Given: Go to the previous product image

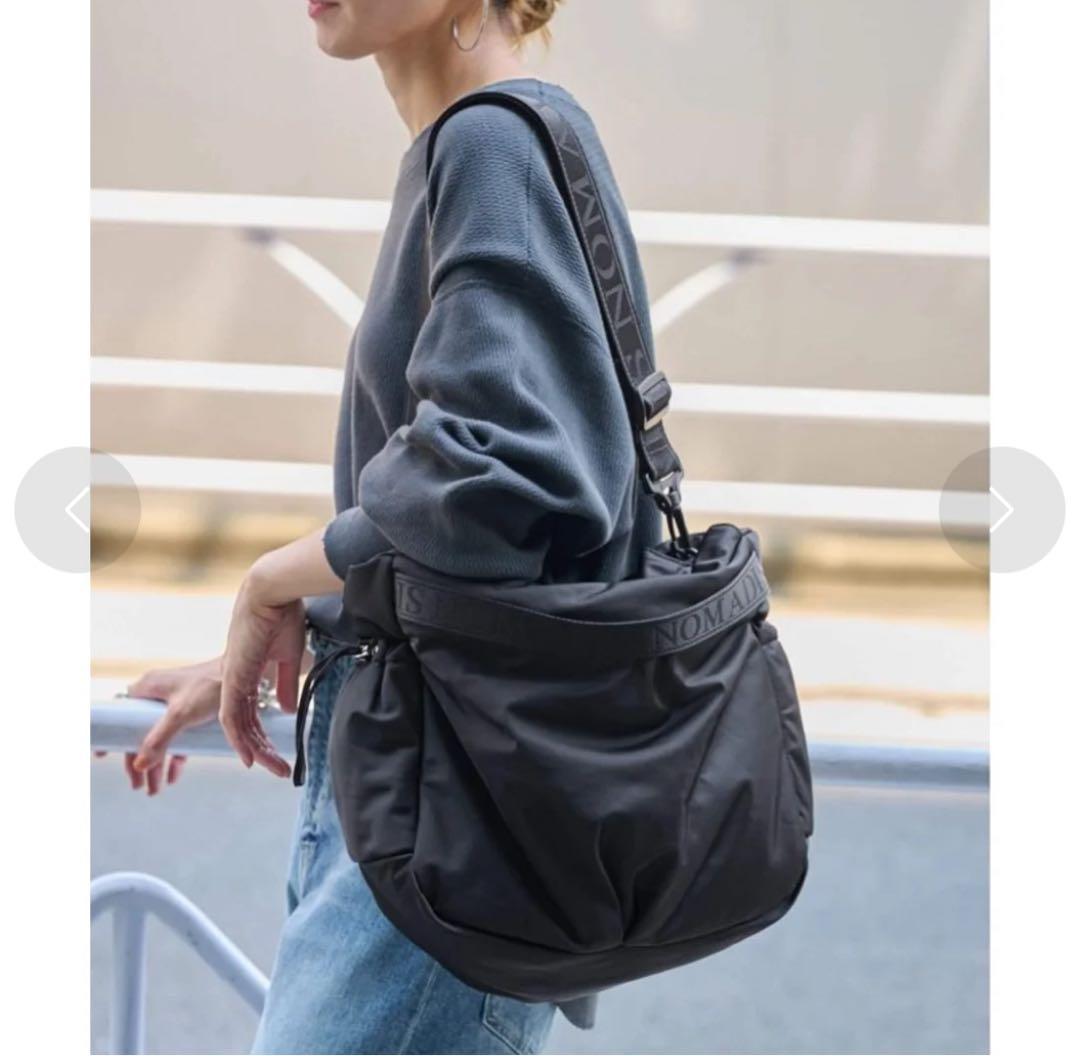Looking at the screenshot, I should coord(77,510).
